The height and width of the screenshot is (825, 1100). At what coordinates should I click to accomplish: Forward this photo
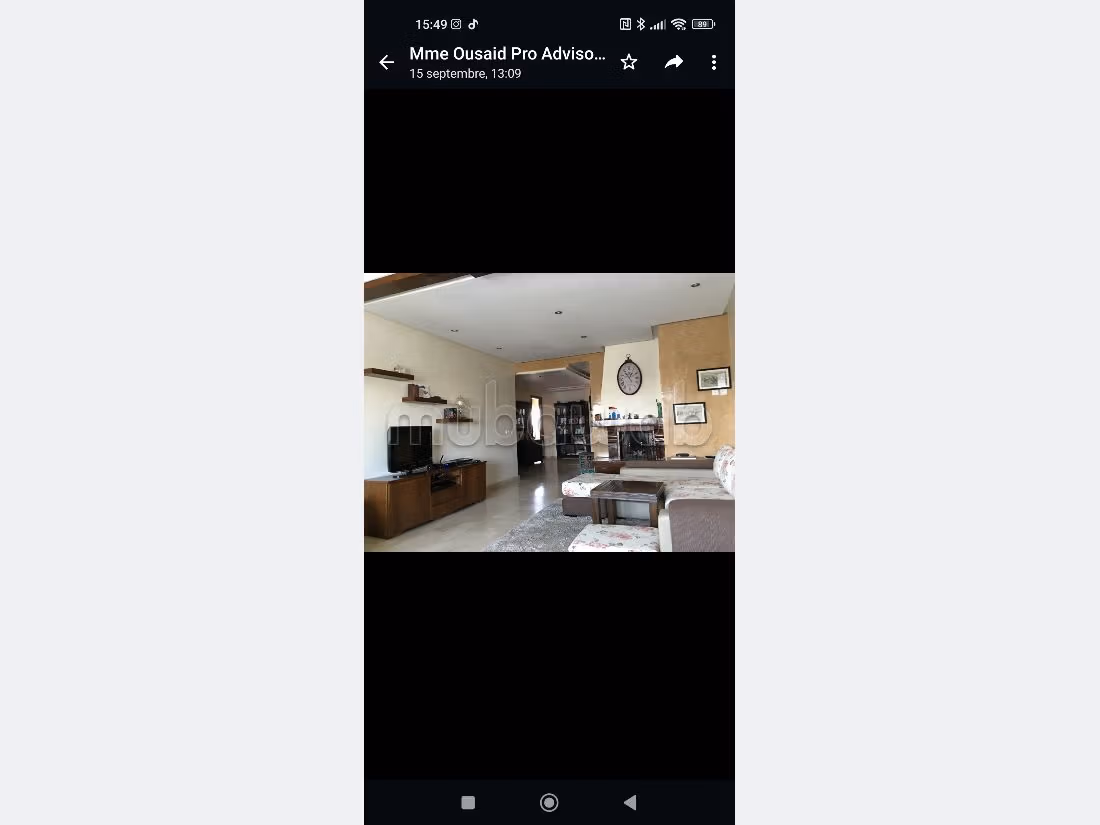coord(674,63)
